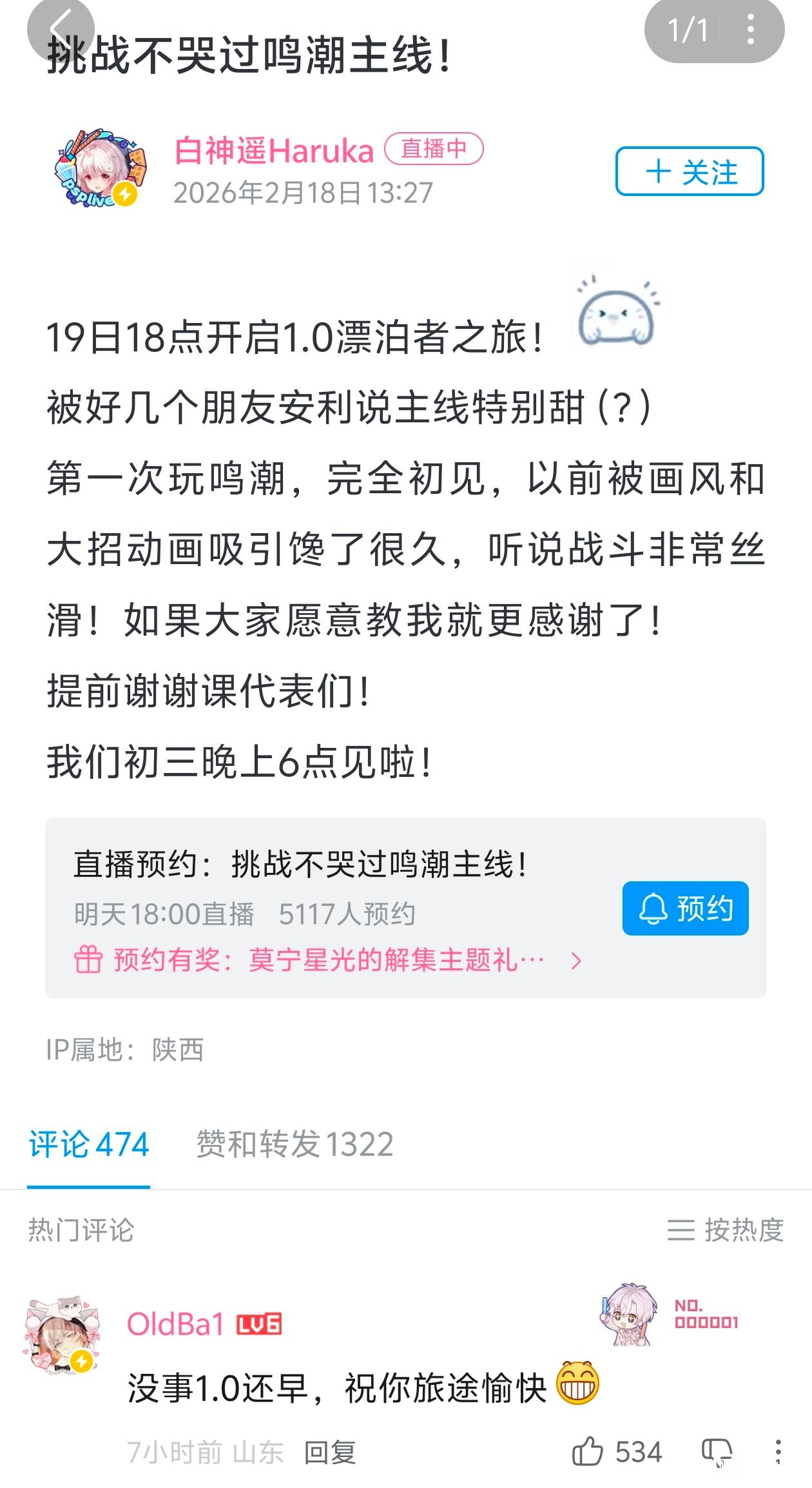Go back using the top-left arrow
Viewport: 812px width, 1488px height.
[60, 30]
